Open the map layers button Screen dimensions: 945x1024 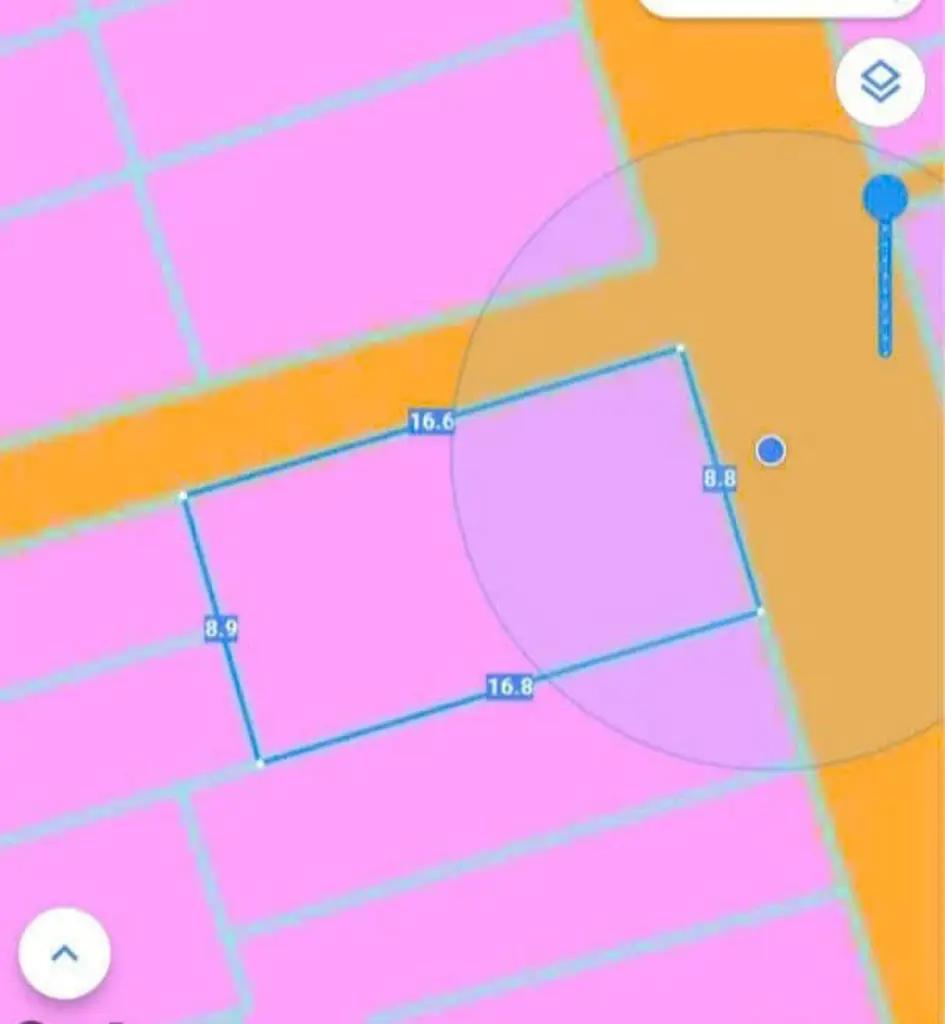click(x=879, y=83)
